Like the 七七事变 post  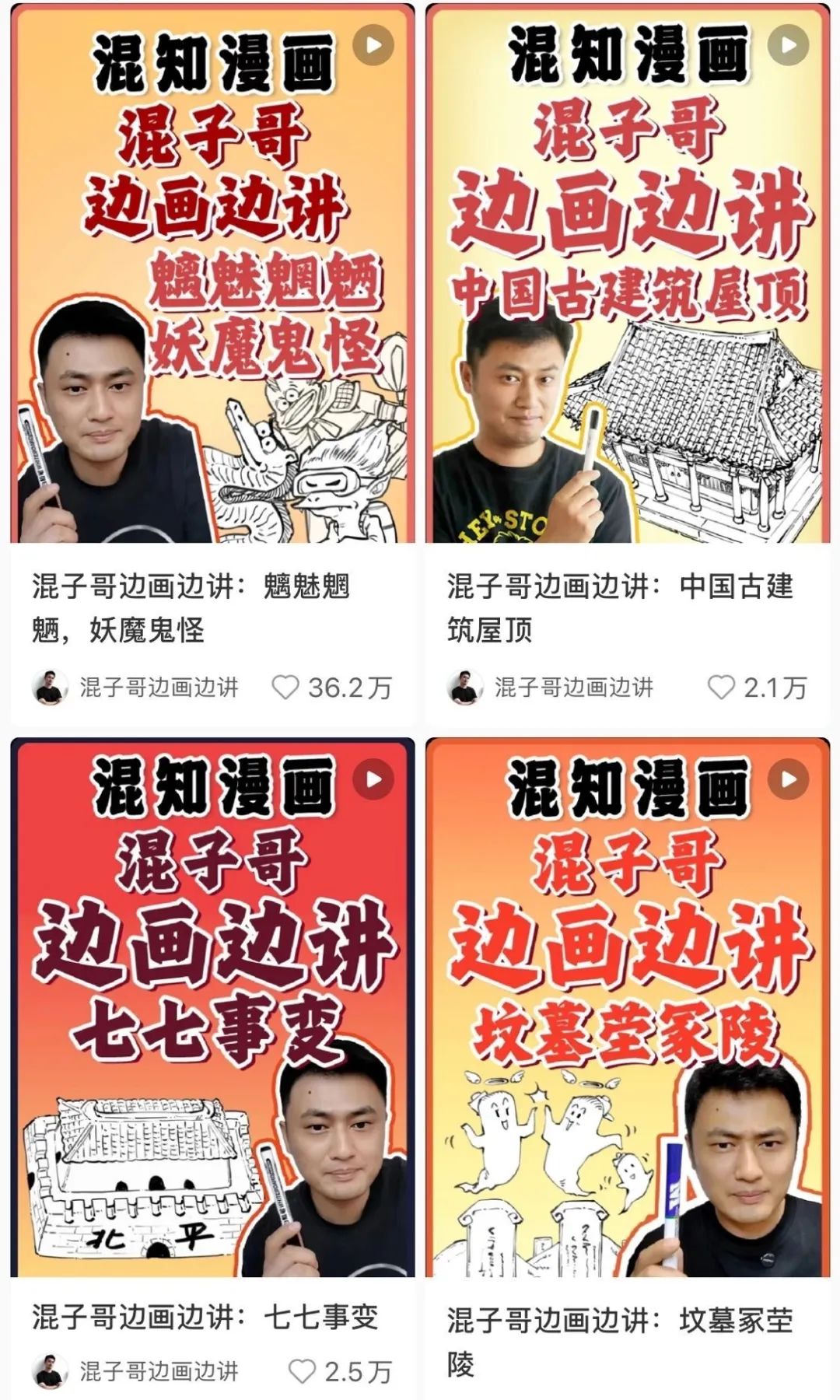point(302,1371)
